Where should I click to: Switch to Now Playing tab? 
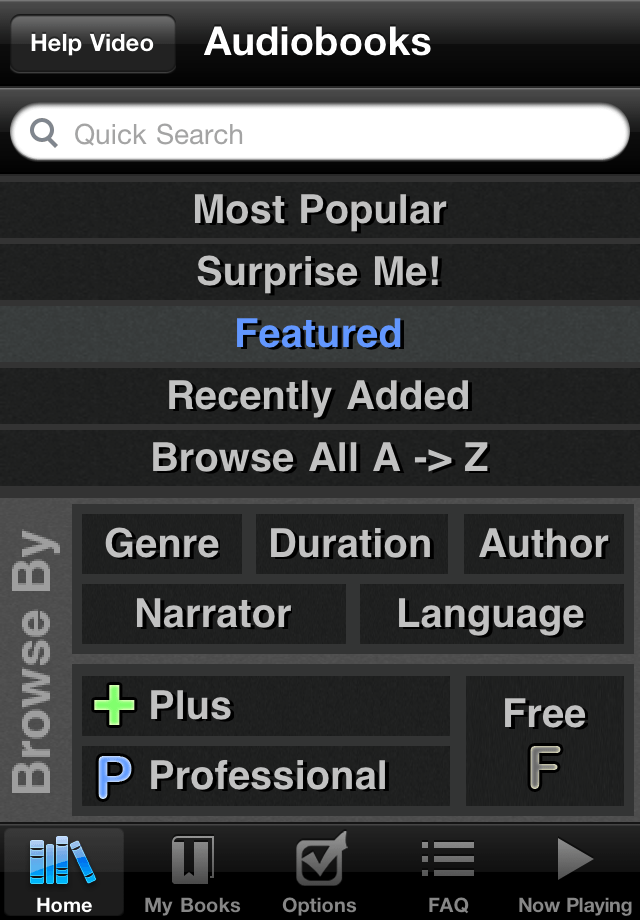575,874
